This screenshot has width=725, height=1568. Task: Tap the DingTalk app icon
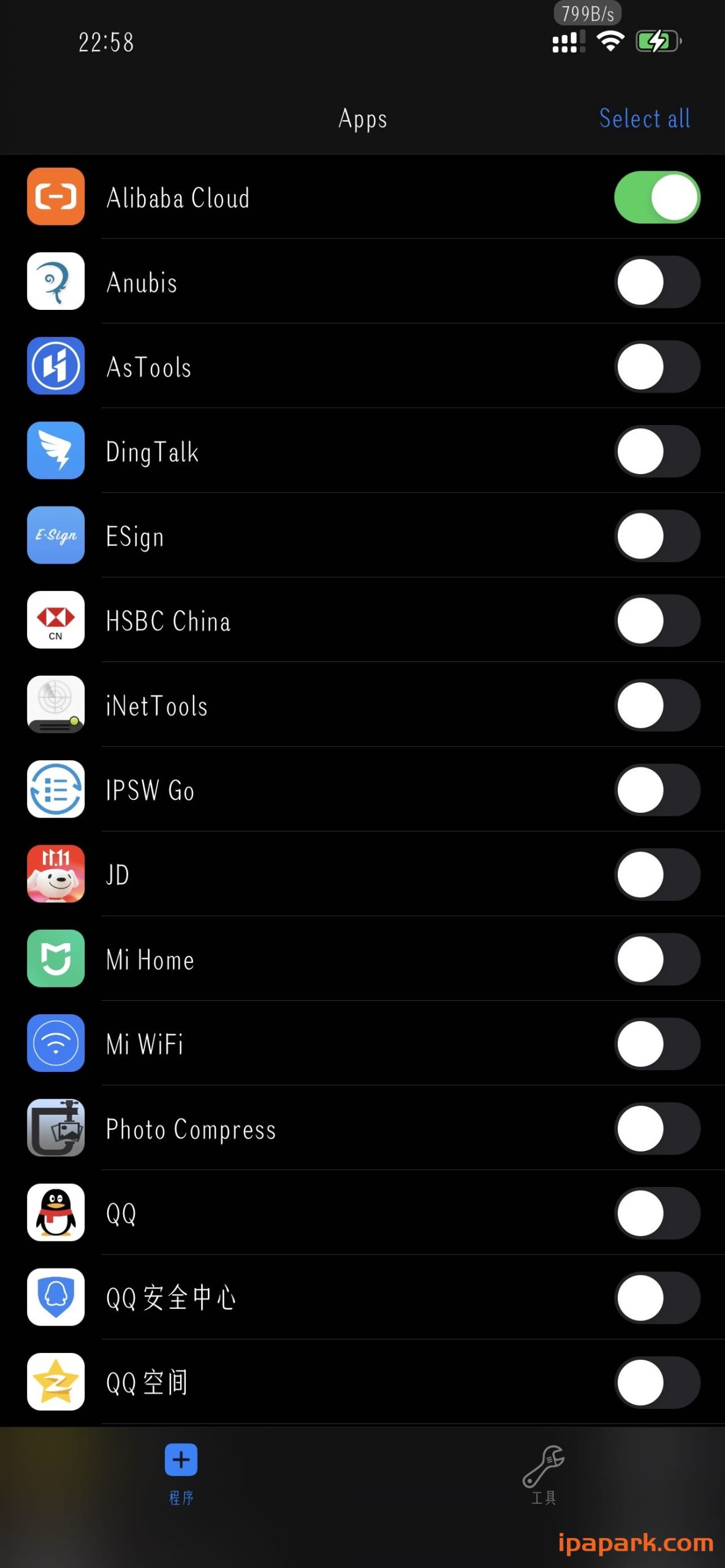pyautogui.click(x=55, y=451)
